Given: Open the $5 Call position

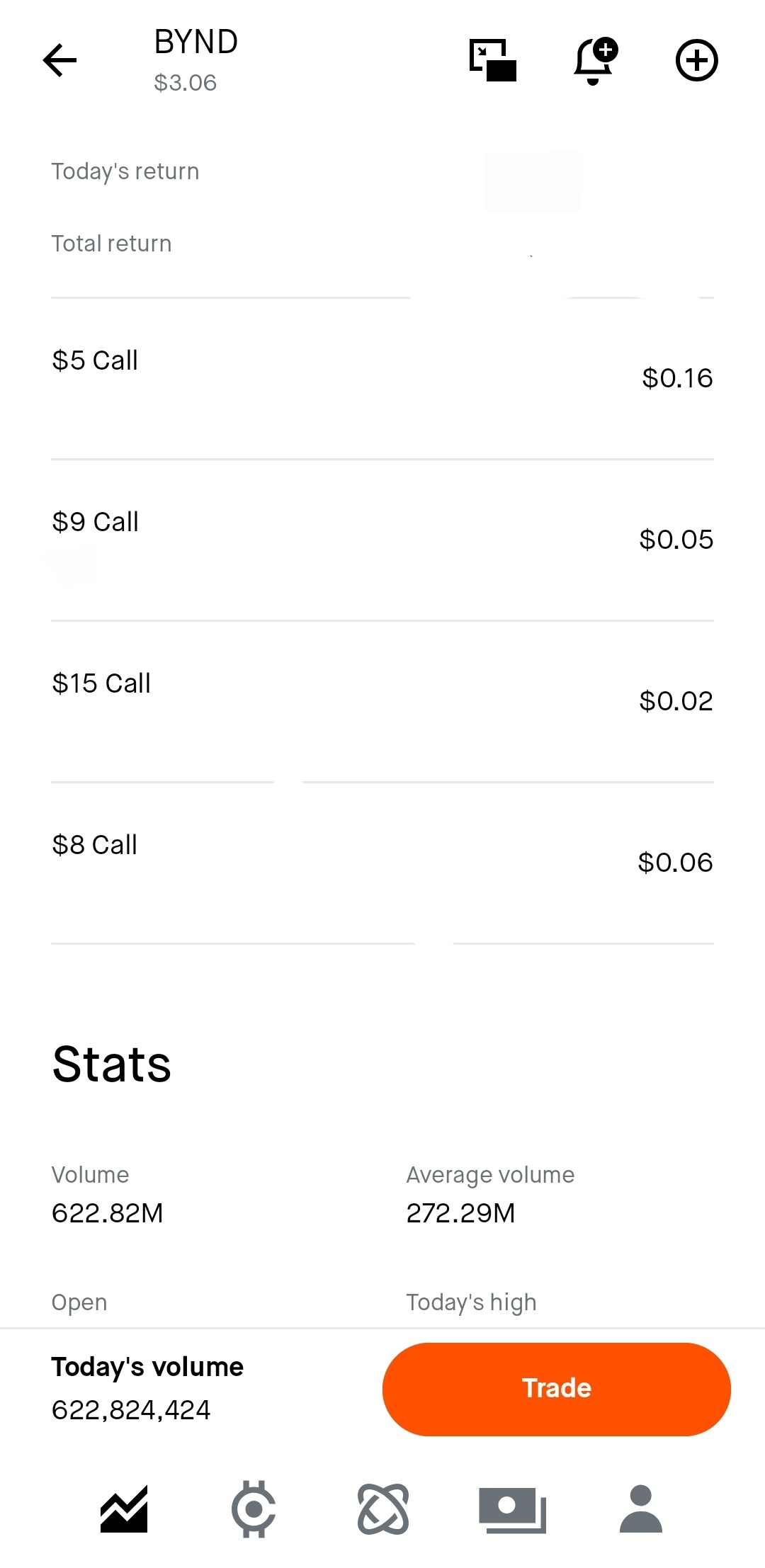Looking at the screenshot, I should coord(382,378).
